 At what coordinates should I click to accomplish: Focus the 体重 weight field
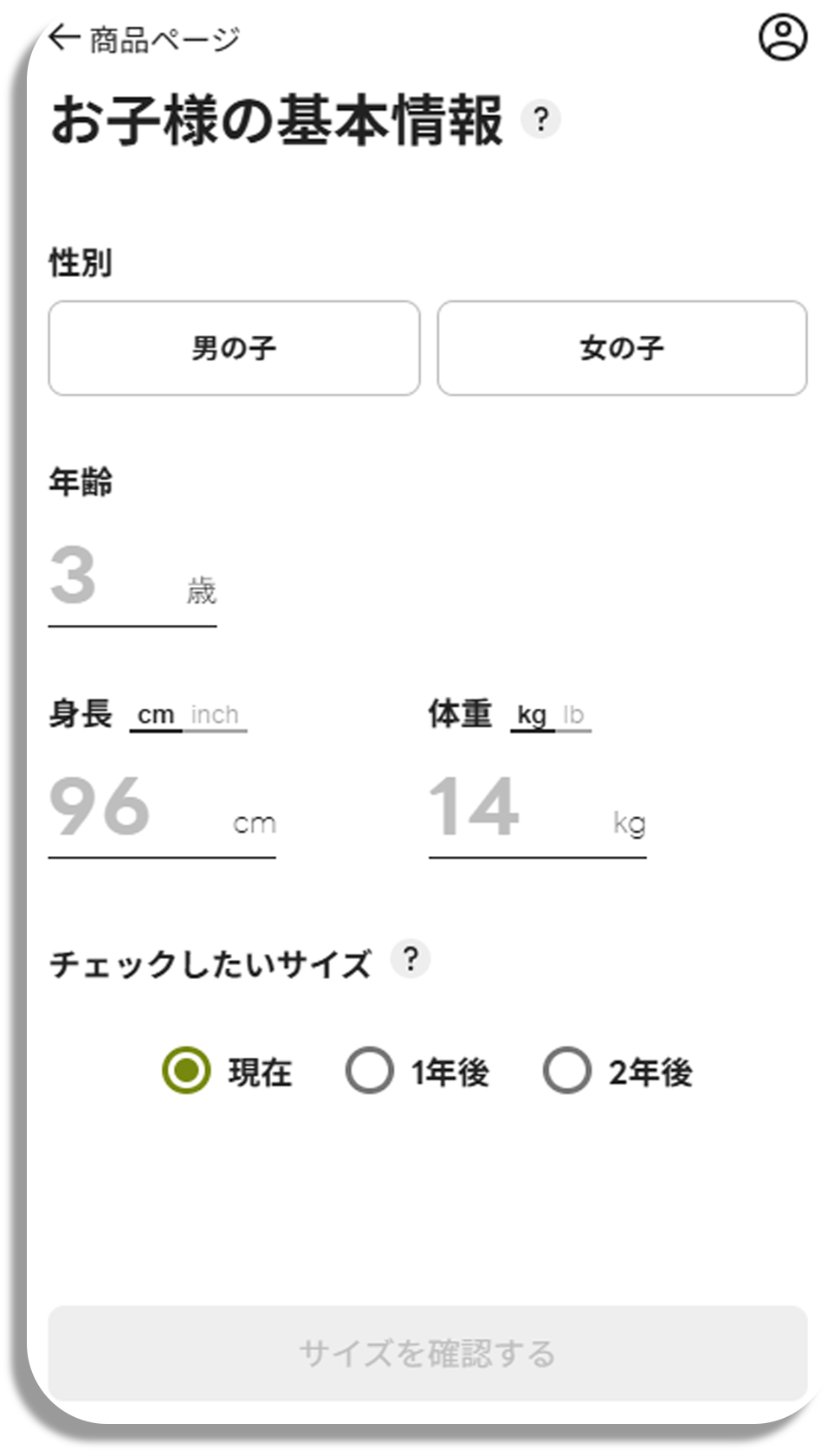[515, 809]
